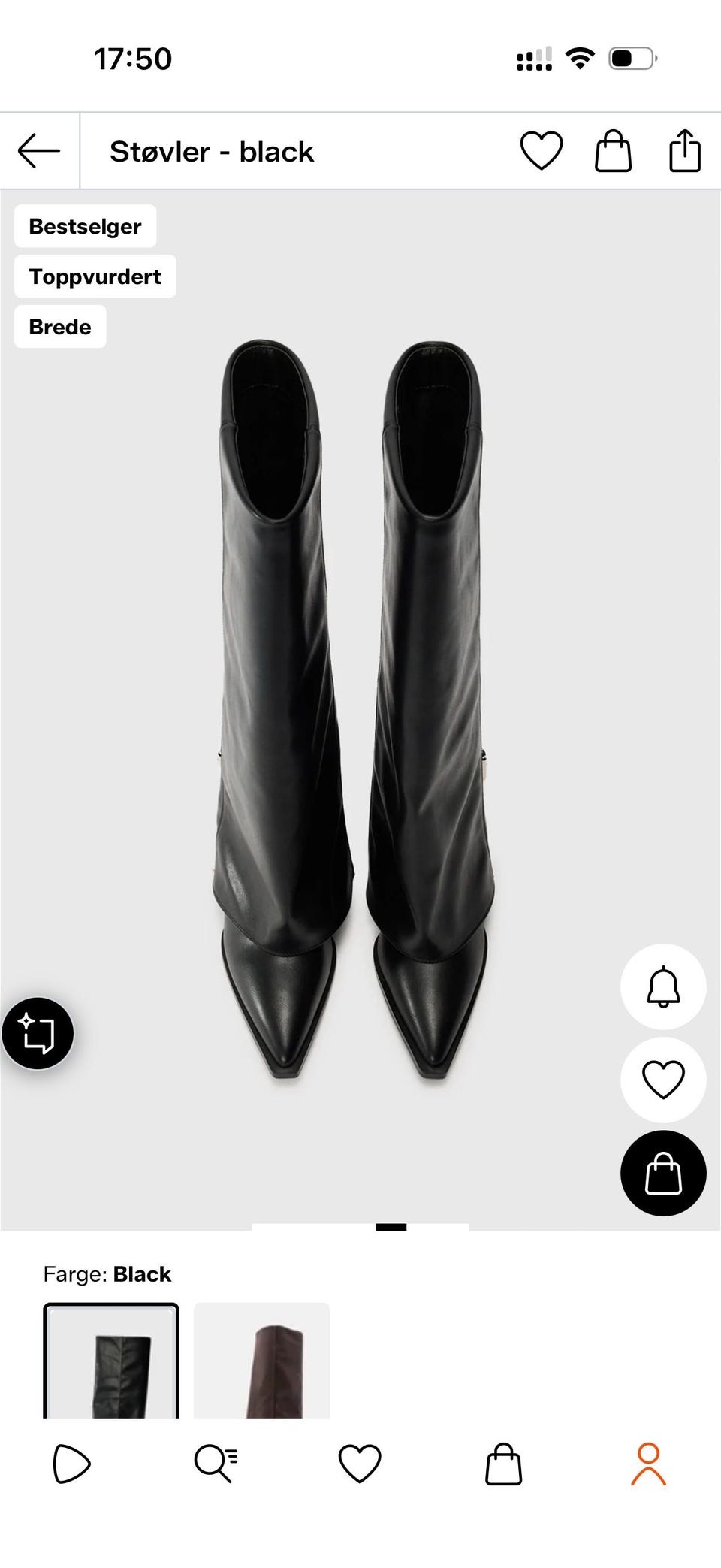
Task: Share this product
Action: pyautogui.click(x=685, y=151)
